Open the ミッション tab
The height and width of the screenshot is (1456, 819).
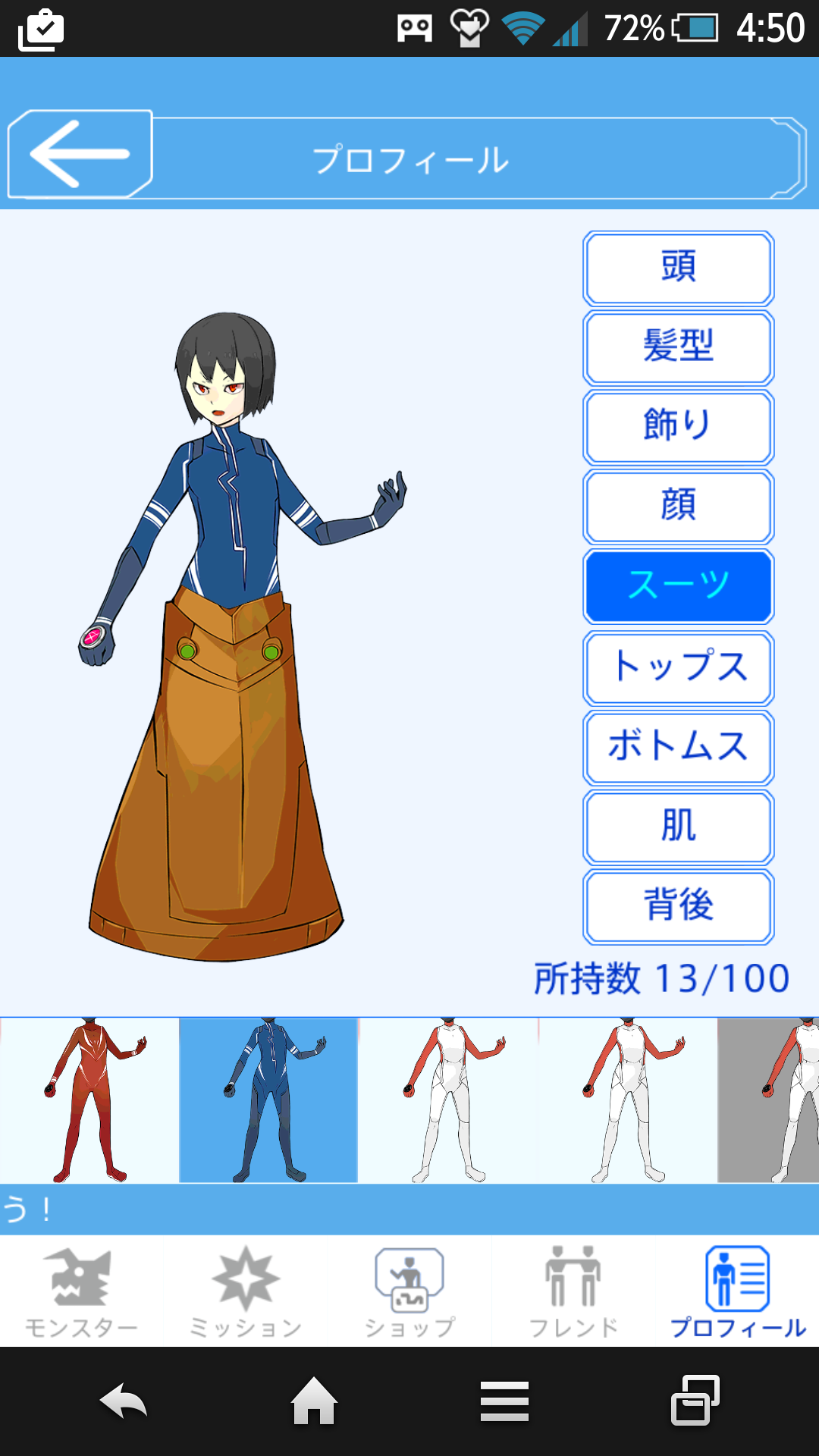pyautogui.click(x=245, y=1292)
